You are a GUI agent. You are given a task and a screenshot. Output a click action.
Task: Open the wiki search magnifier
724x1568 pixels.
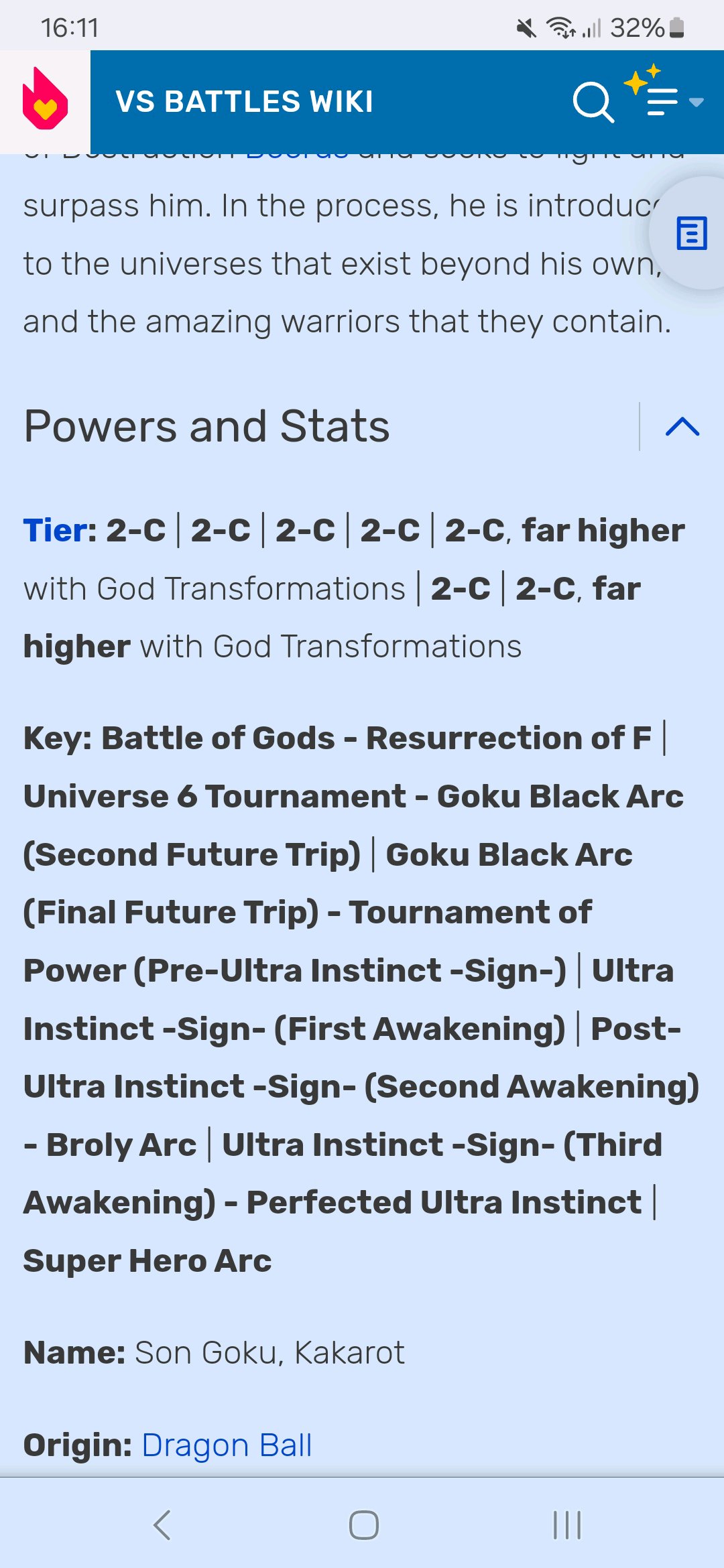(x=593, y=102)
